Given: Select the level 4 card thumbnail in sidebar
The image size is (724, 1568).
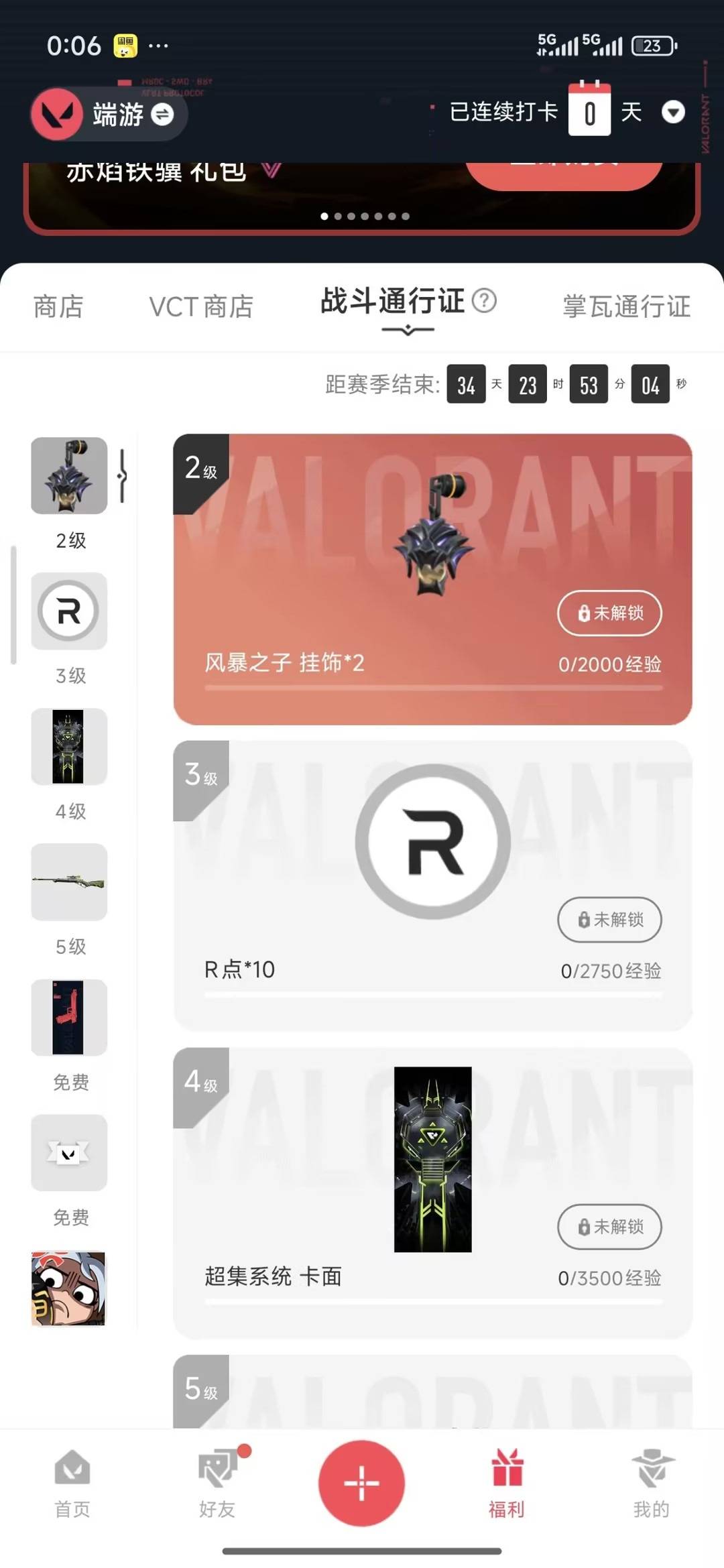Looking at the screenshot, I should click(68, 746).
